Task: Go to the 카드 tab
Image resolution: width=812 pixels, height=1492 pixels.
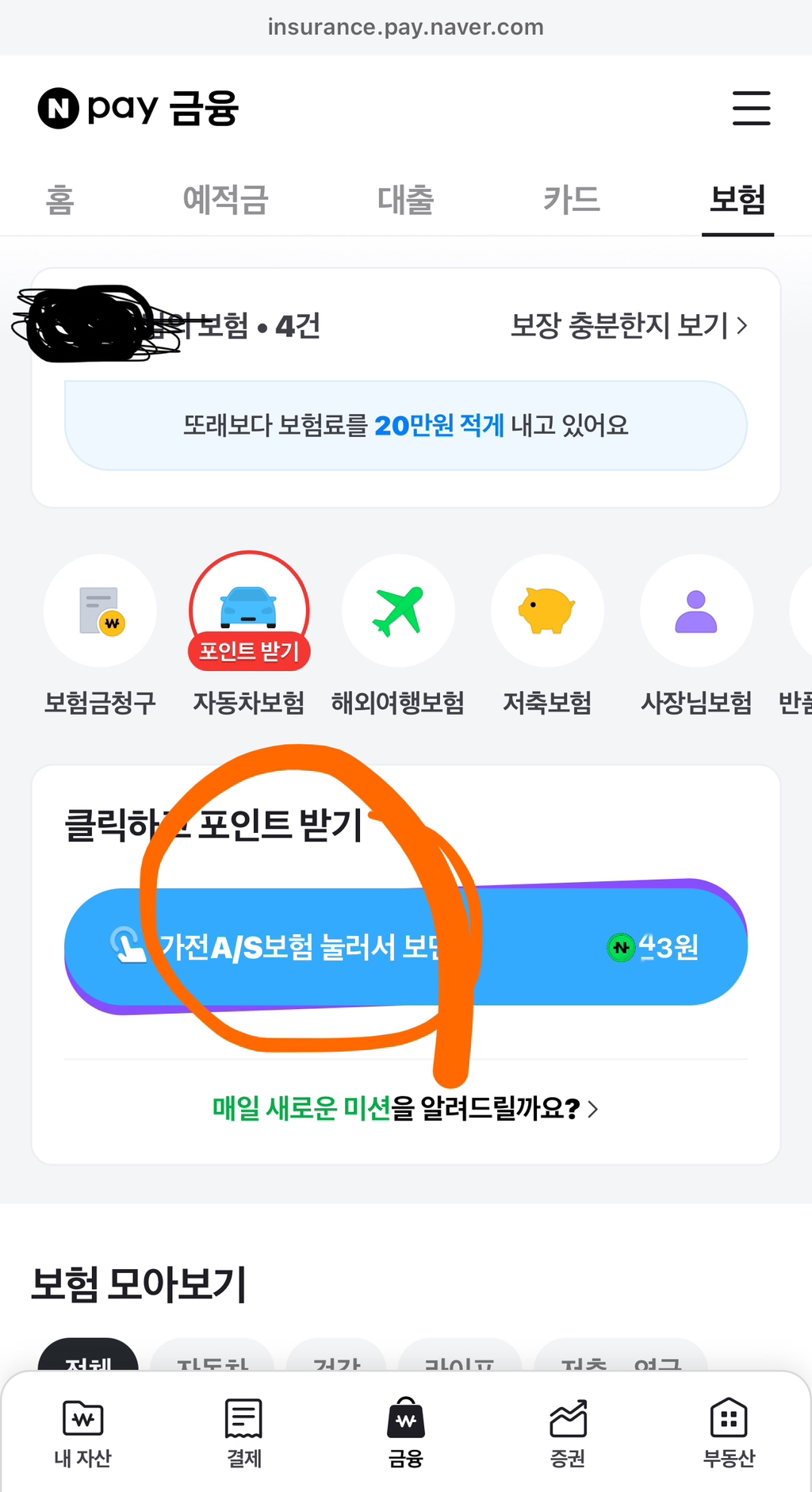Action: (572, 199)
